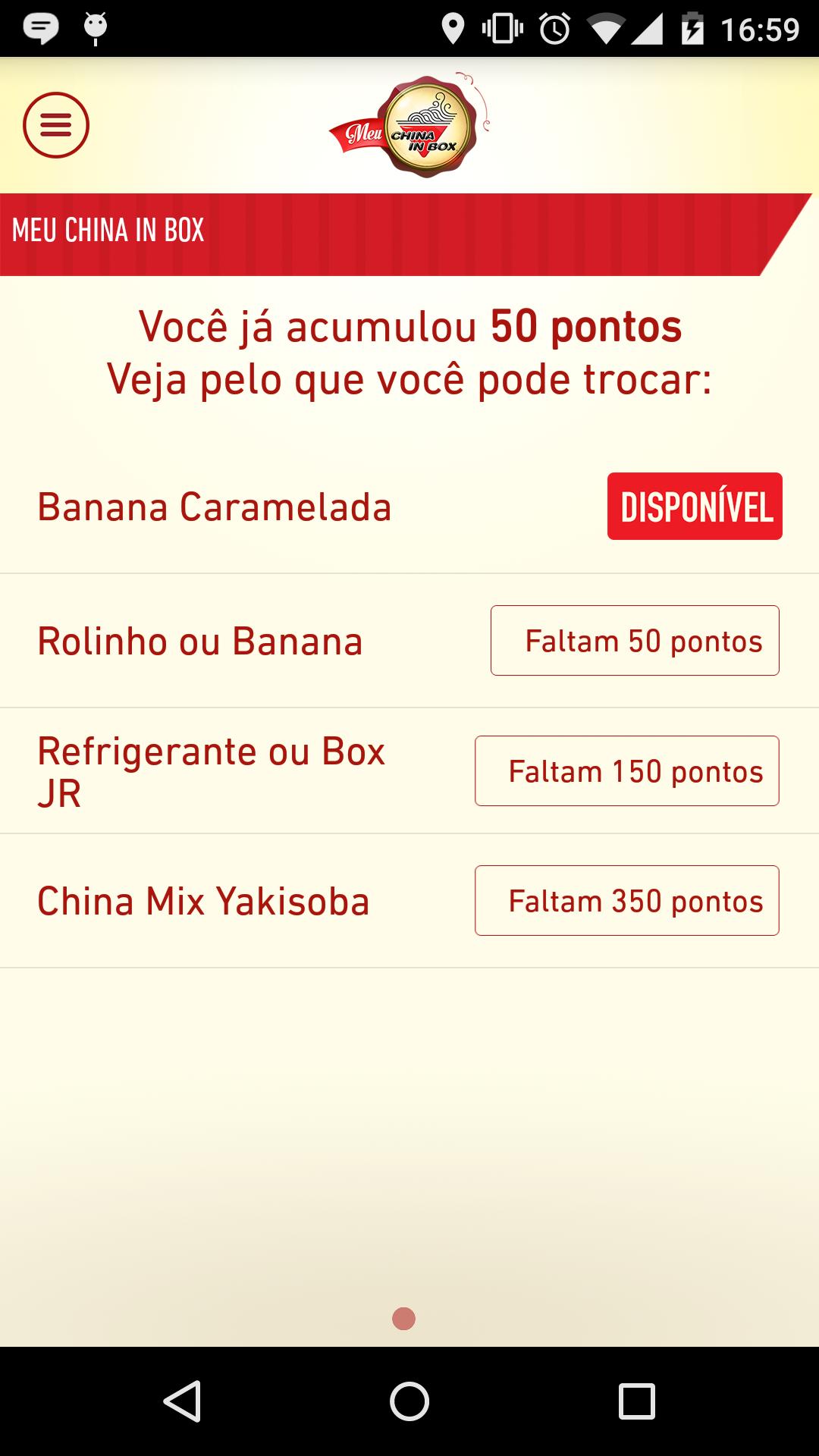Tap Faltam 150 pontos for Refrigerante ou Box JR

pos(626,770)
